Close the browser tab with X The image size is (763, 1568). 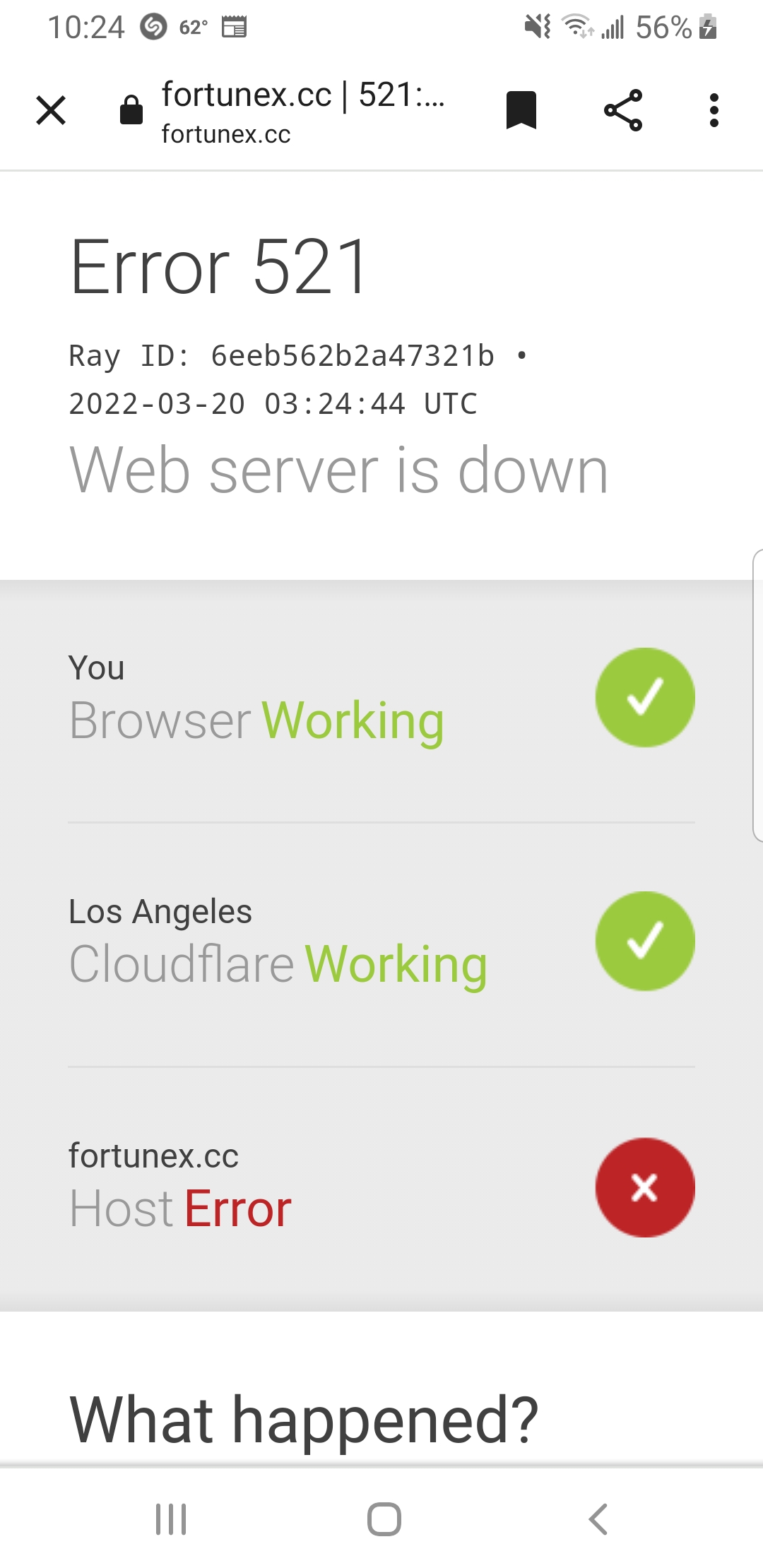(51, 111)
